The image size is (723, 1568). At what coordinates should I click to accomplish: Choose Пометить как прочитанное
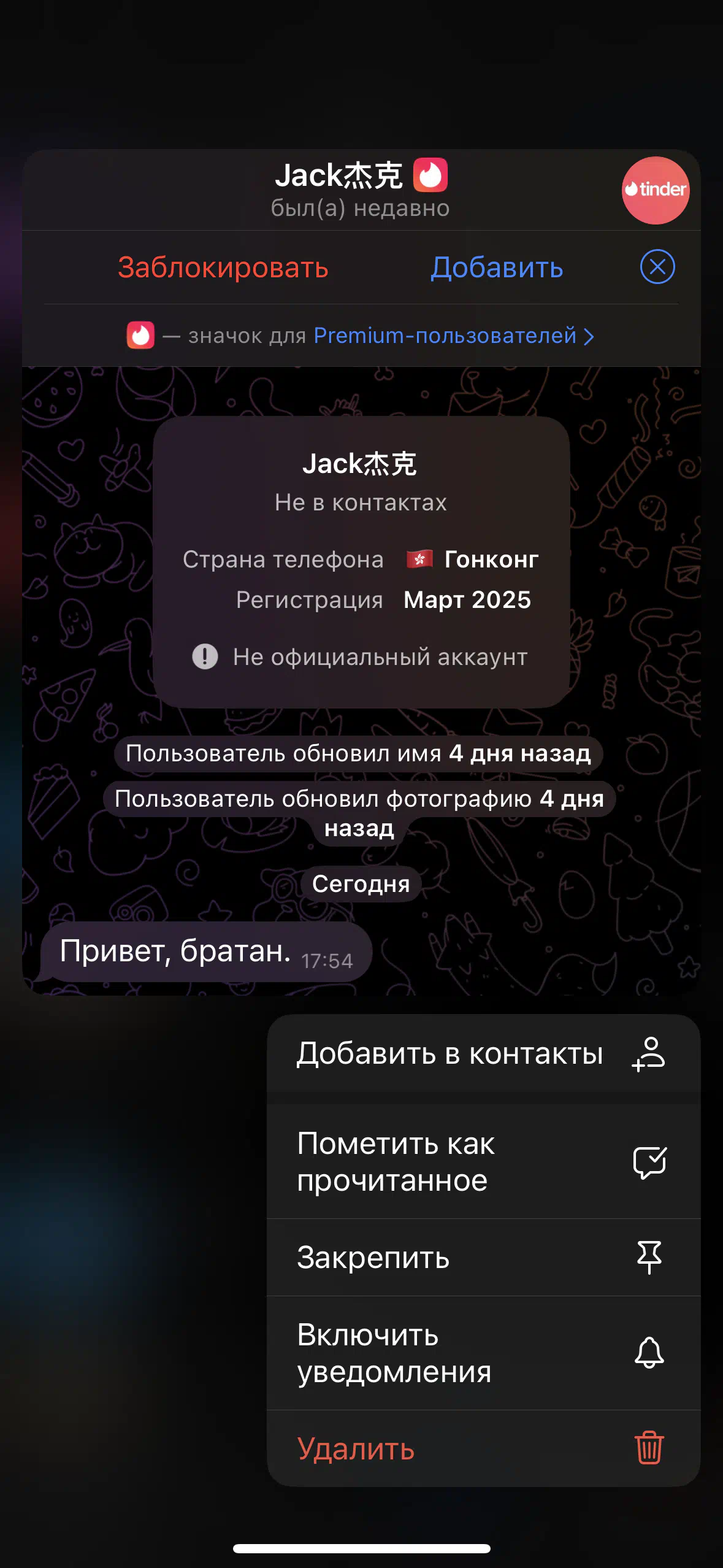tap(483, 1162)
